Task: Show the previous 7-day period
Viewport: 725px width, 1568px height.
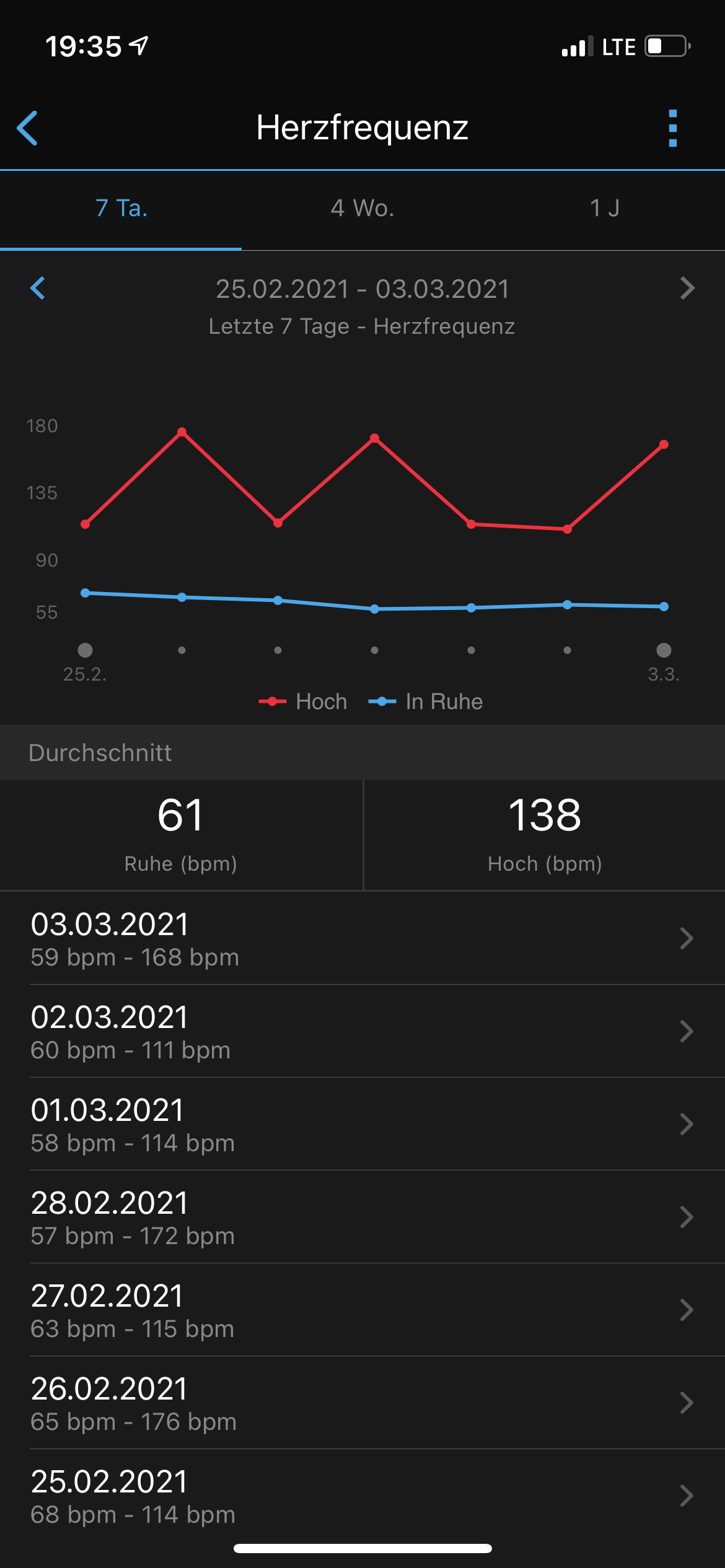Action: pyautogui.click(x=38, y=288)
